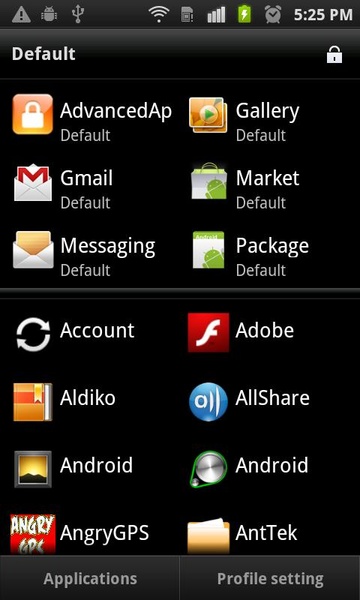Tap the padlock icon beside Default
This screenshot has height=600, width=360.
pyautogui.click(x=334, y=54)
